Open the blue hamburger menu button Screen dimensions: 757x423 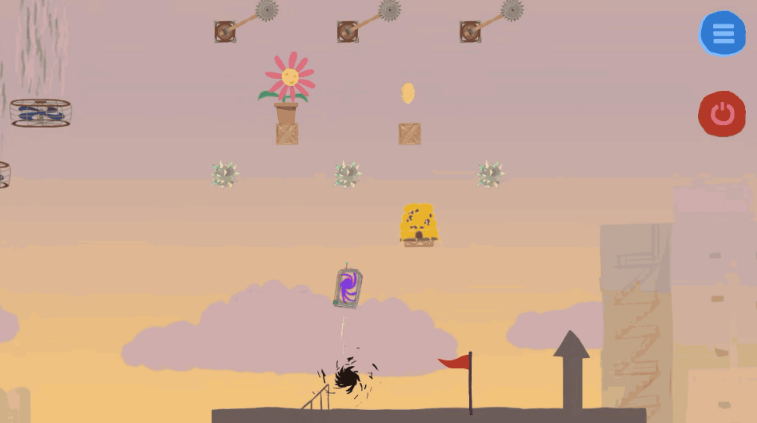[x=722, y=34]
